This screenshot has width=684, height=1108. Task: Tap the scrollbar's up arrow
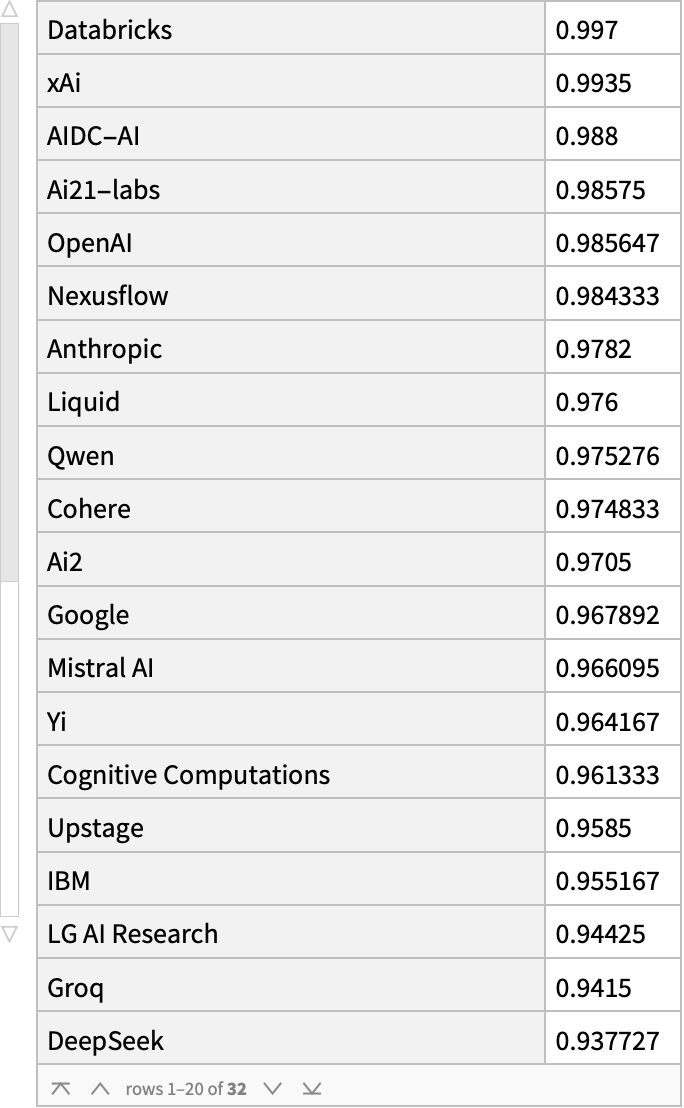point(9,9)
